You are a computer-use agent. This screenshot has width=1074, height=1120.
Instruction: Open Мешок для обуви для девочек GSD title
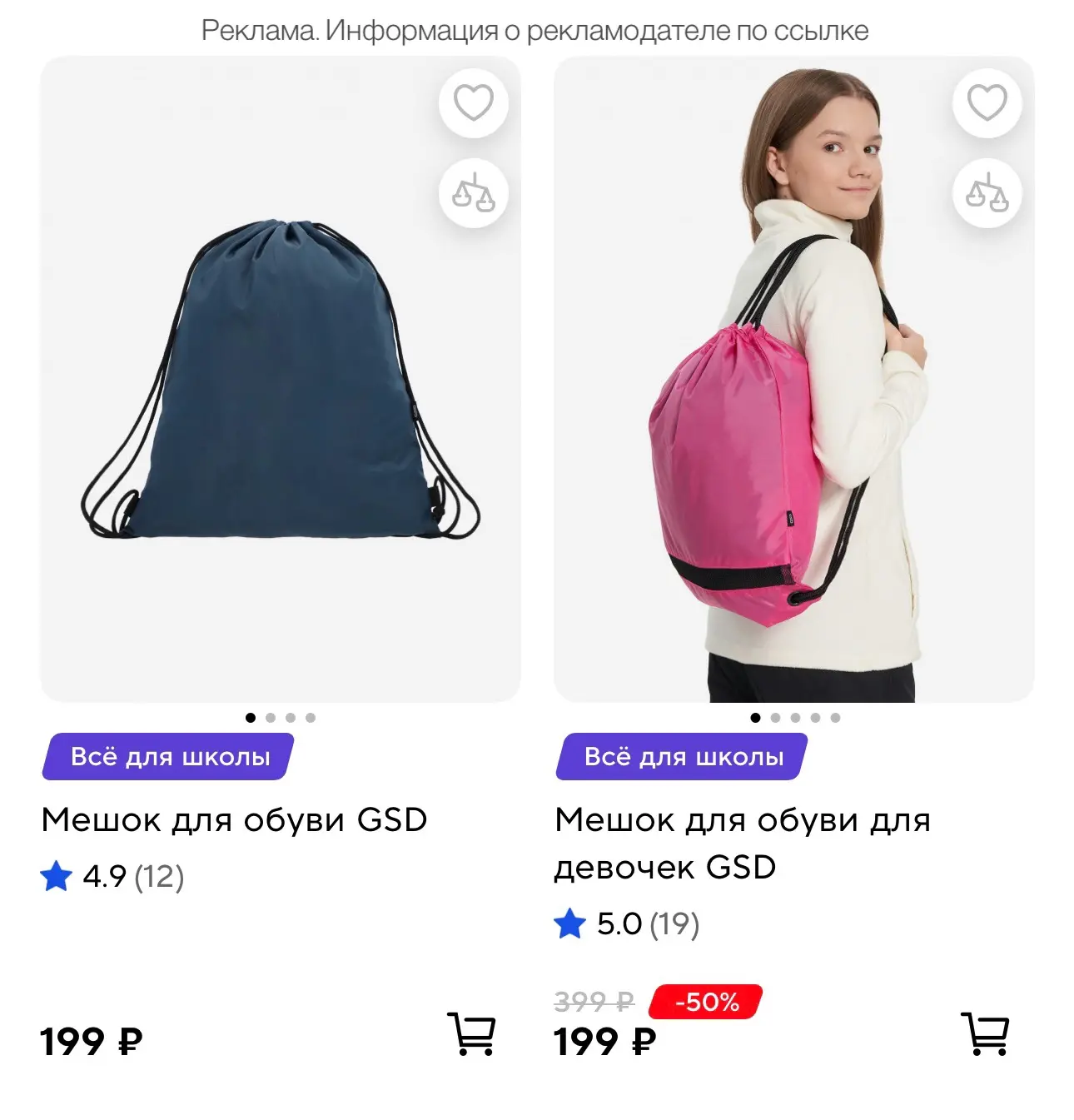click(x=743, y=844)
